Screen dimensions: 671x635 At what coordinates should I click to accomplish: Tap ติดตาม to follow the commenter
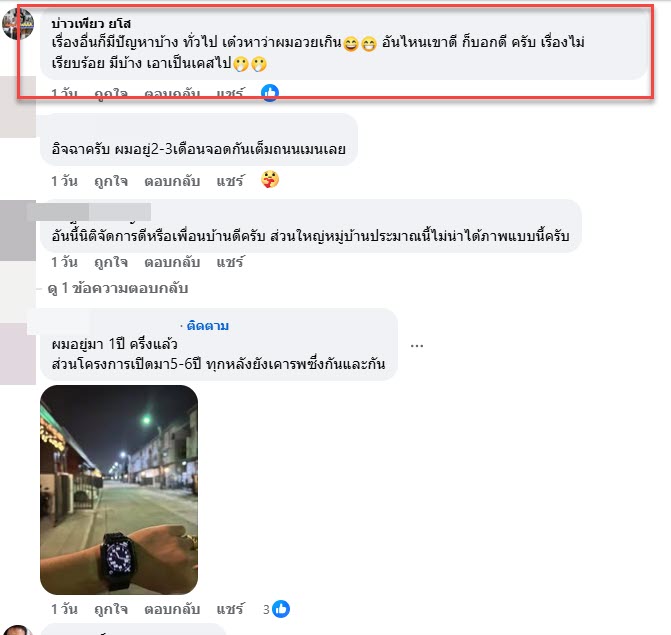point(207,326)
